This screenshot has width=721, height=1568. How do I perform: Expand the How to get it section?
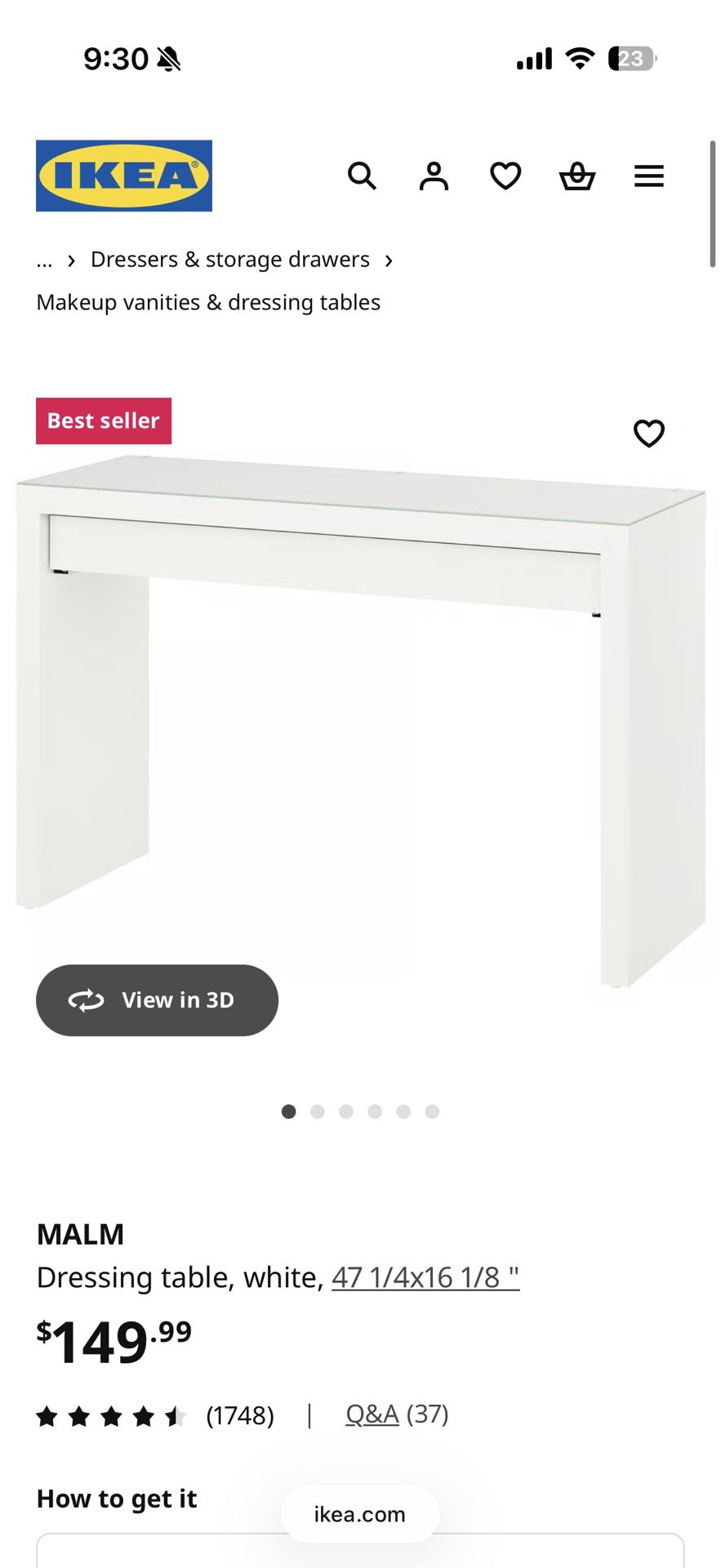[x=115, y=1499]
